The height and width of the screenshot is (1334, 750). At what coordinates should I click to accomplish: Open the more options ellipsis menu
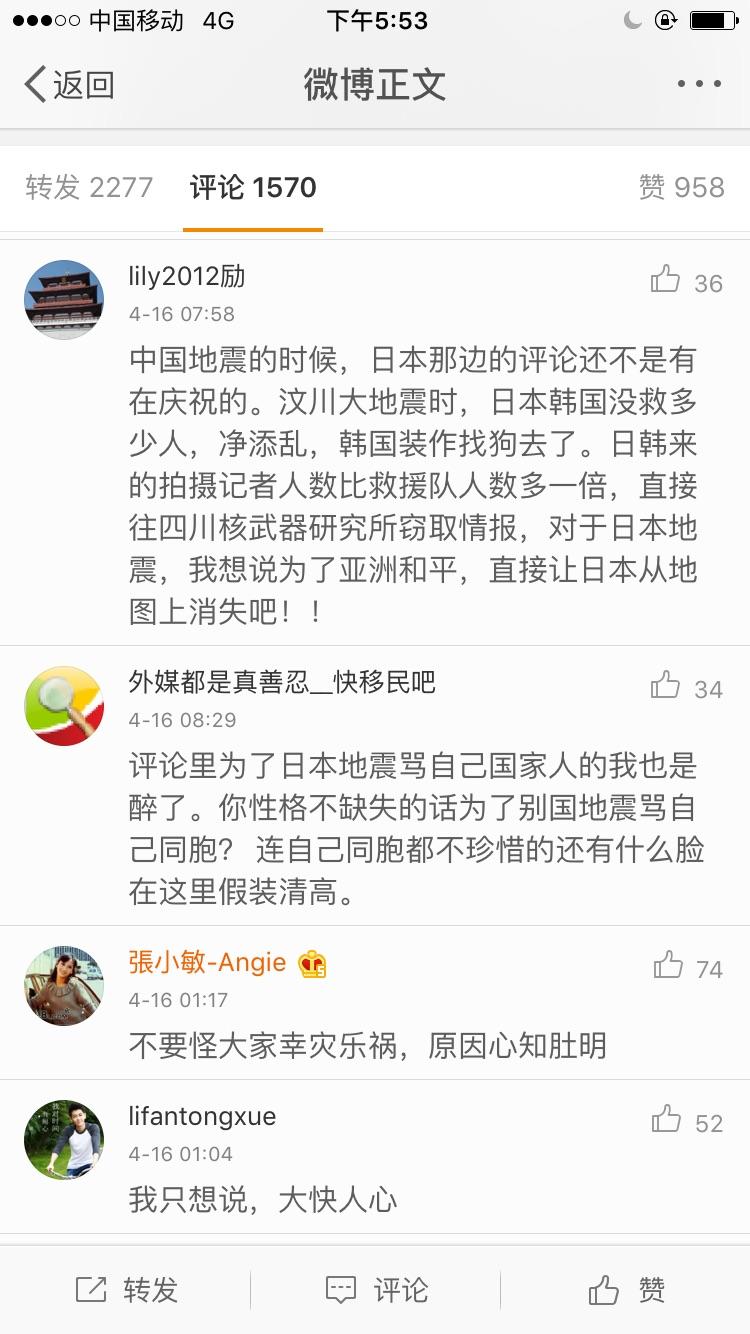click(697, 84)
